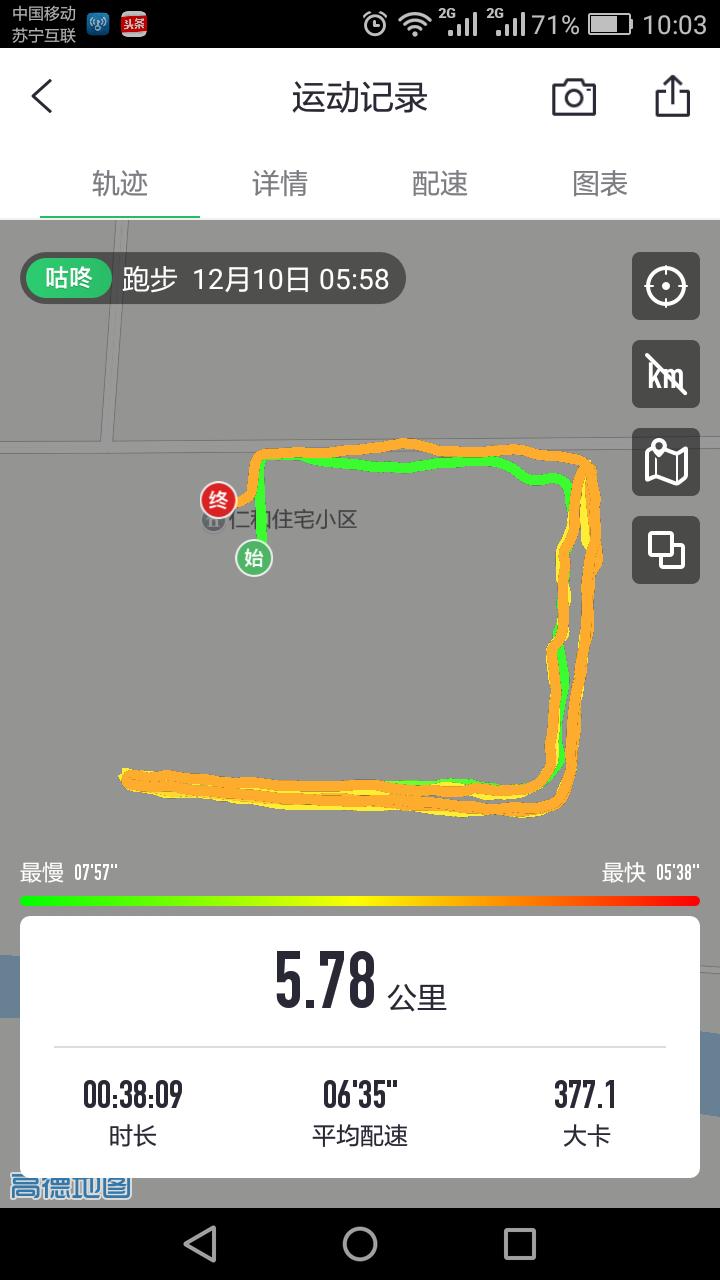The height and width of the screenshot is (1280, 720).
Task: Tap the pace gradient bar
Action: tap(360, 900)
